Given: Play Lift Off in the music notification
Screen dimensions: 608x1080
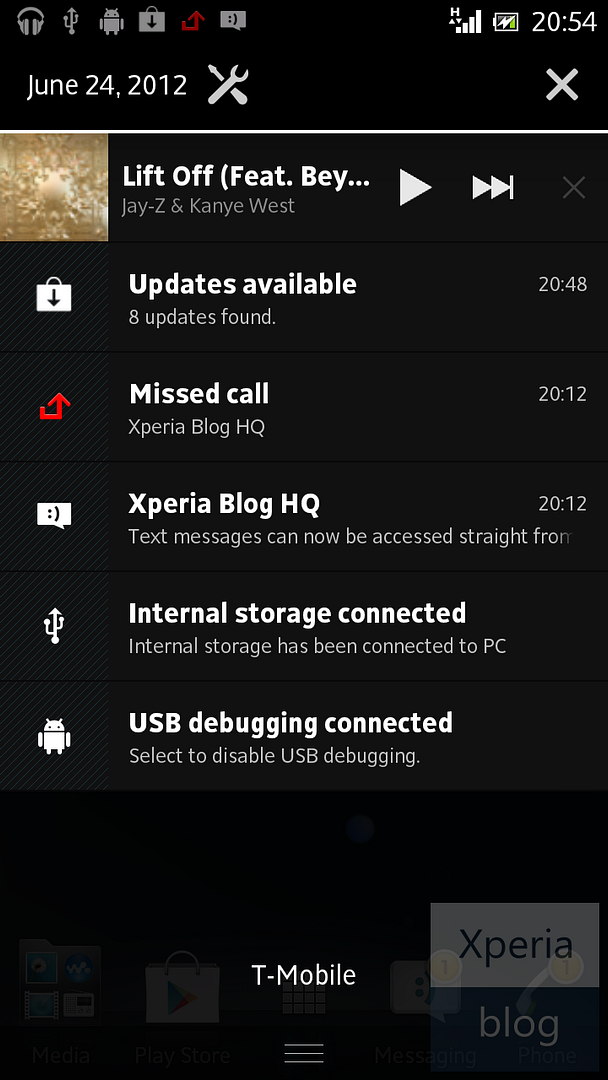Looking at the screenshot, I should [x=415, y=187].
